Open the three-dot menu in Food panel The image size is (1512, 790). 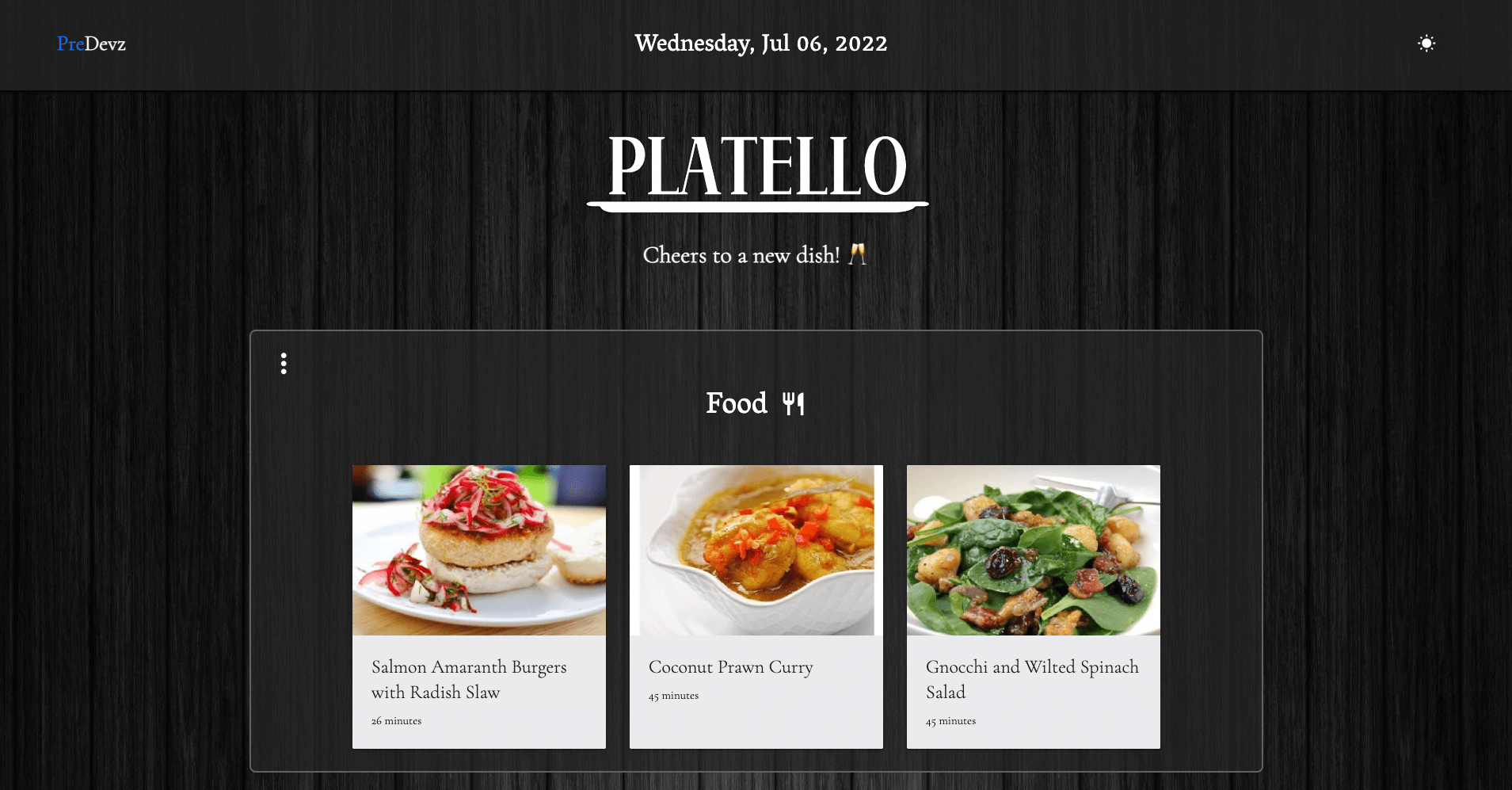tap(284, 364)
